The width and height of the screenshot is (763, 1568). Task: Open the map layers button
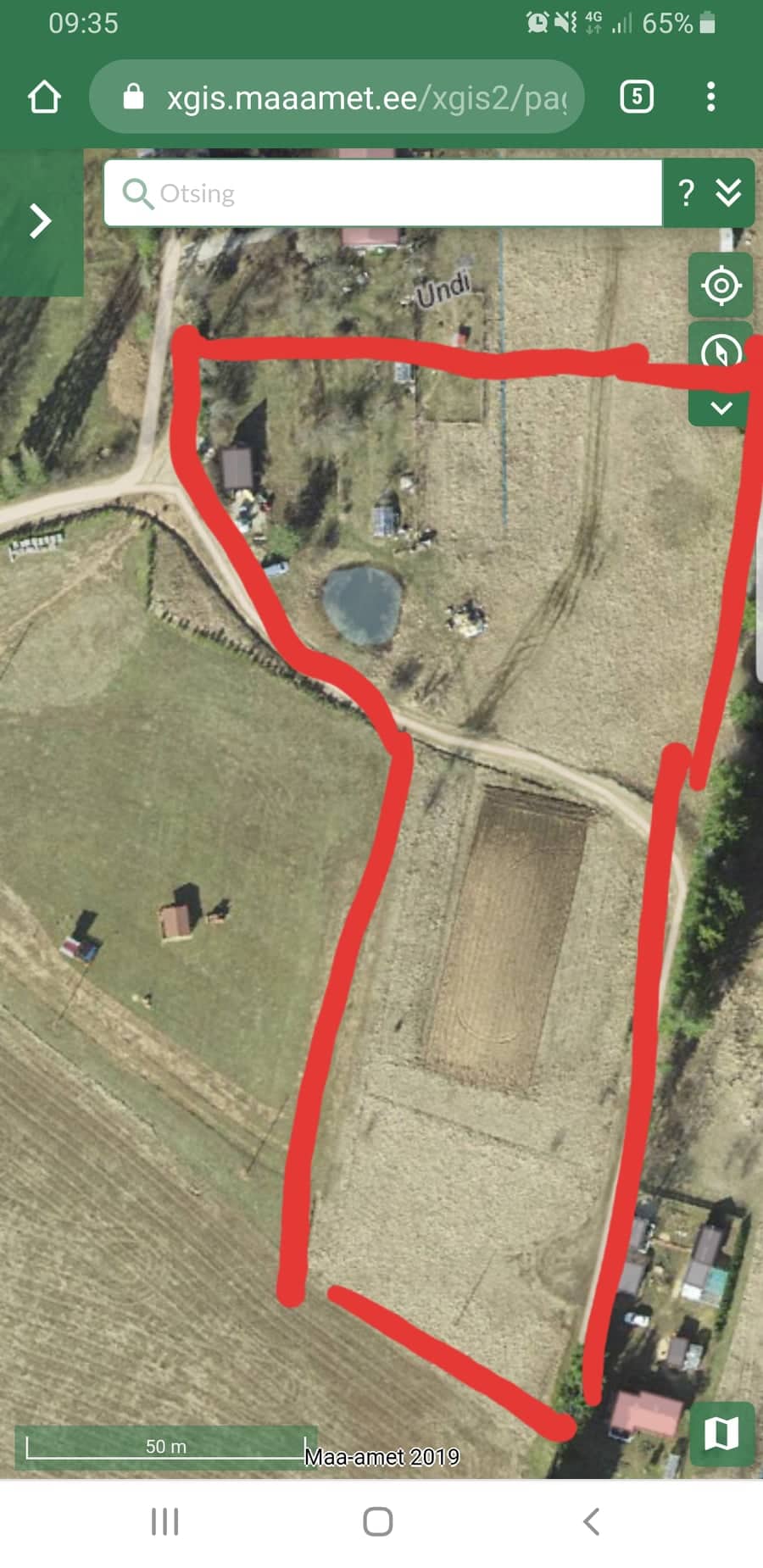tap(721, 1434)
